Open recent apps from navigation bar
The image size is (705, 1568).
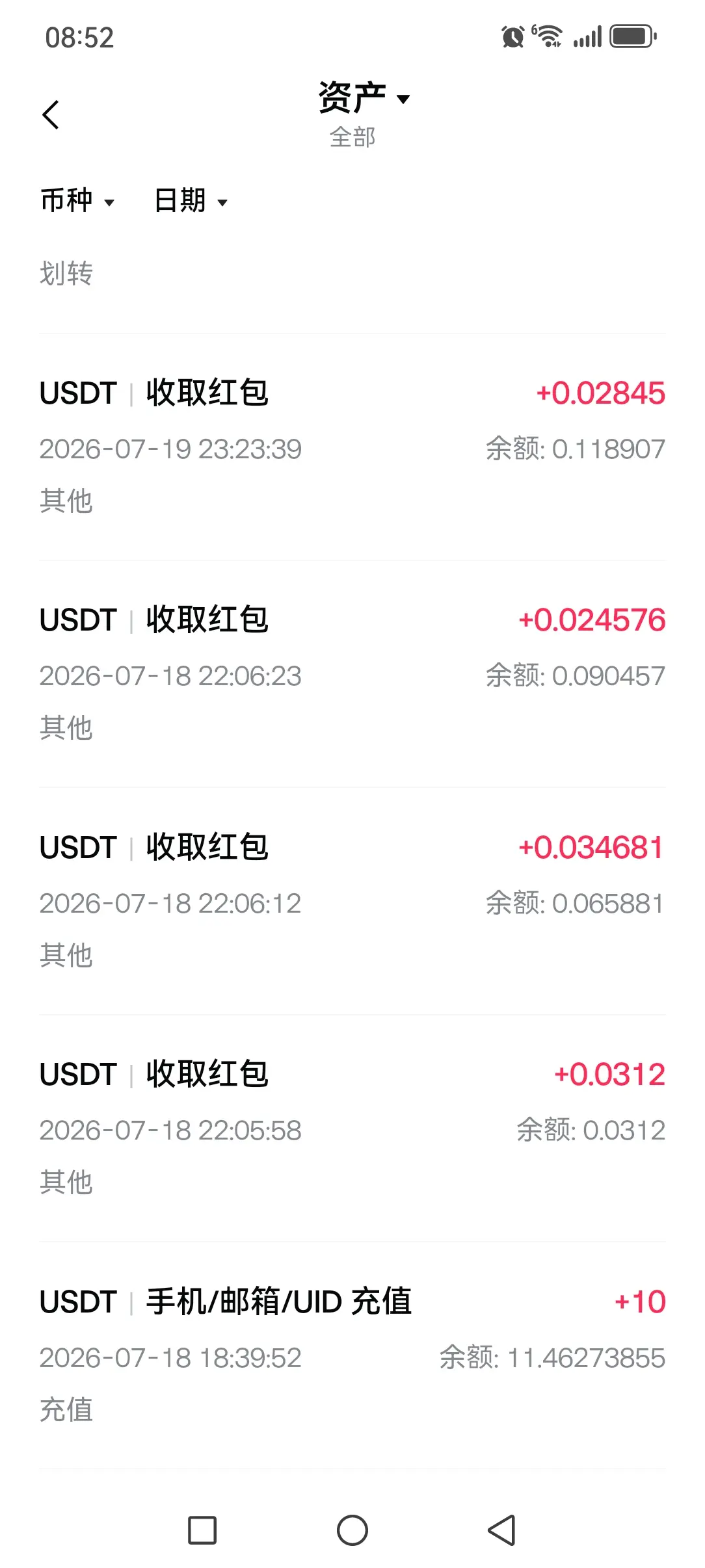202,1530
